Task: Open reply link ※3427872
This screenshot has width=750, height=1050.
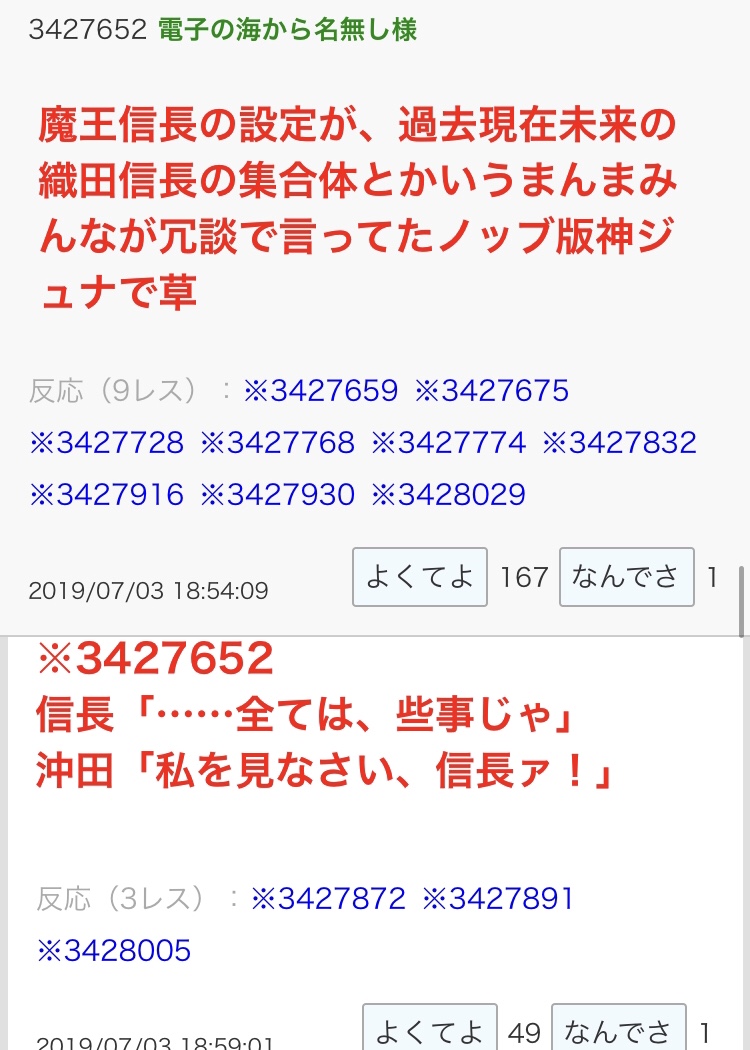Action: tap(328, 898)
